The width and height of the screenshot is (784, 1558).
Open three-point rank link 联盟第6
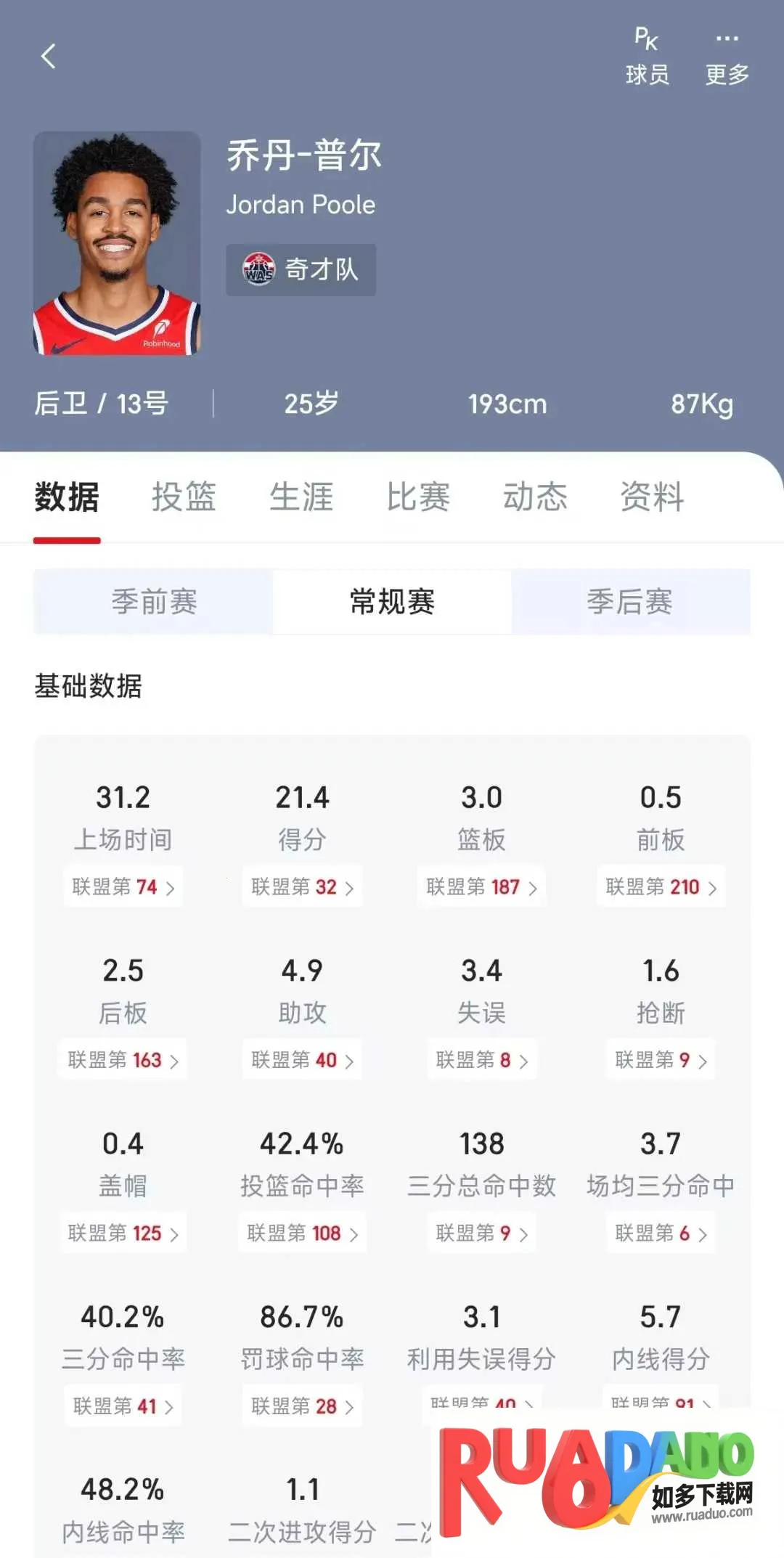pos(661,1233)
